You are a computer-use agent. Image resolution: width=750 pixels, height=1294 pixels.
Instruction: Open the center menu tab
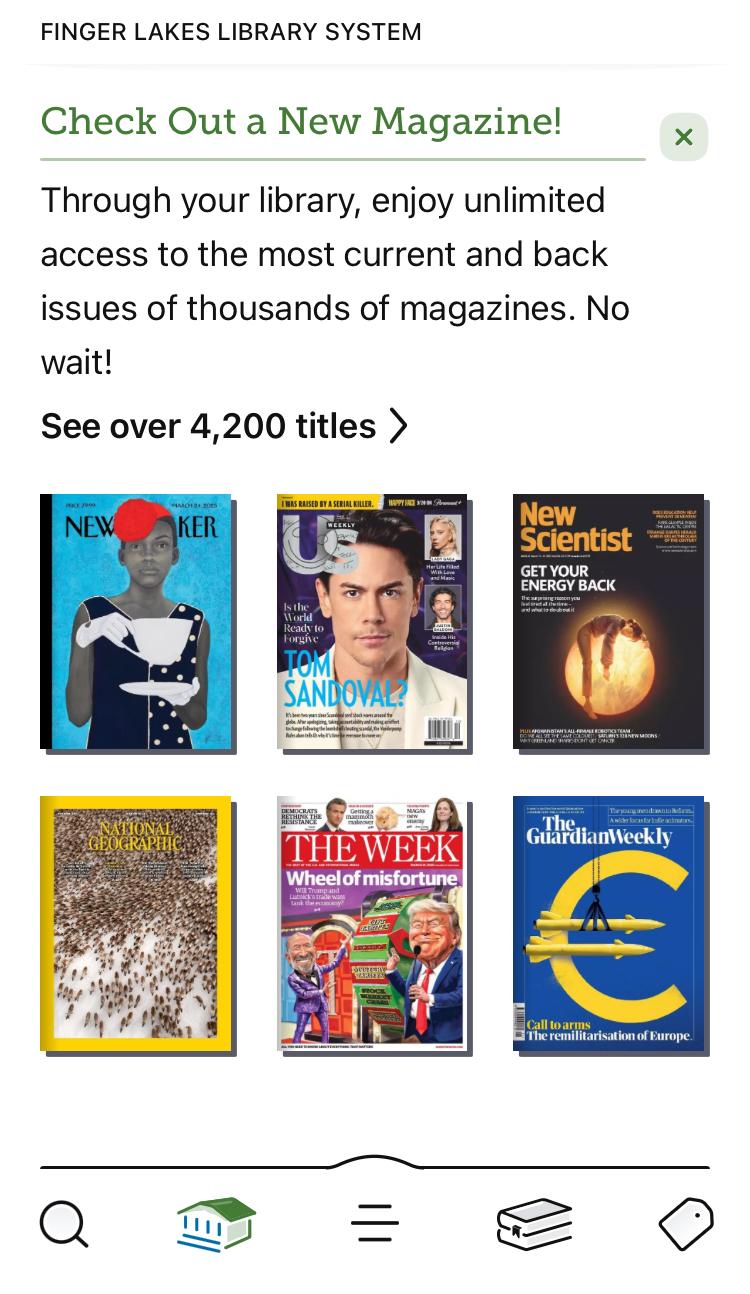[x=375, y=1224]
